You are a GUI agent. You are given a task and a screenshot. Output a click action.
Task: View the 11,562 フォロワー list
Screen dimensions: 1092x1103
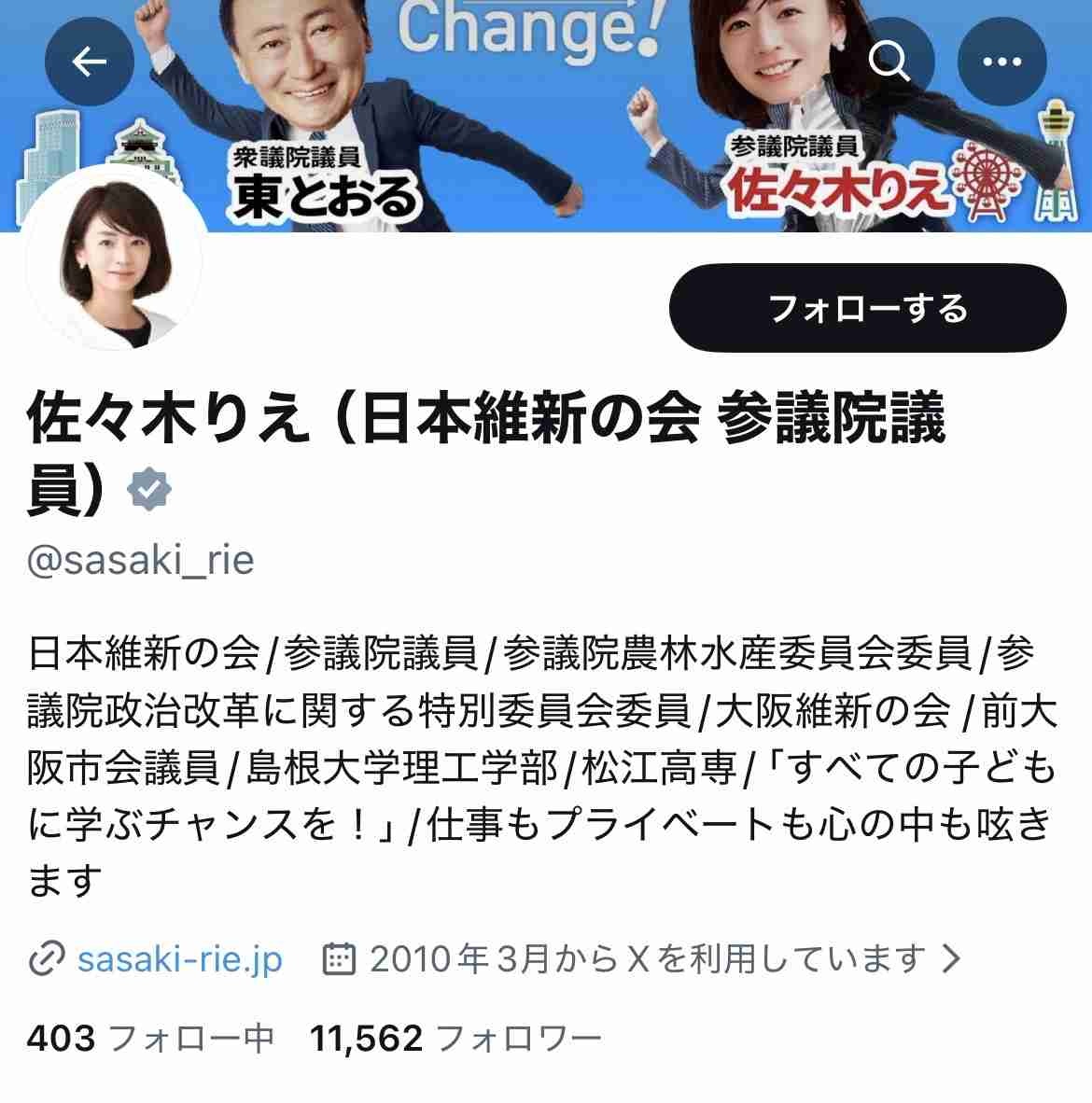point(455,1037)
